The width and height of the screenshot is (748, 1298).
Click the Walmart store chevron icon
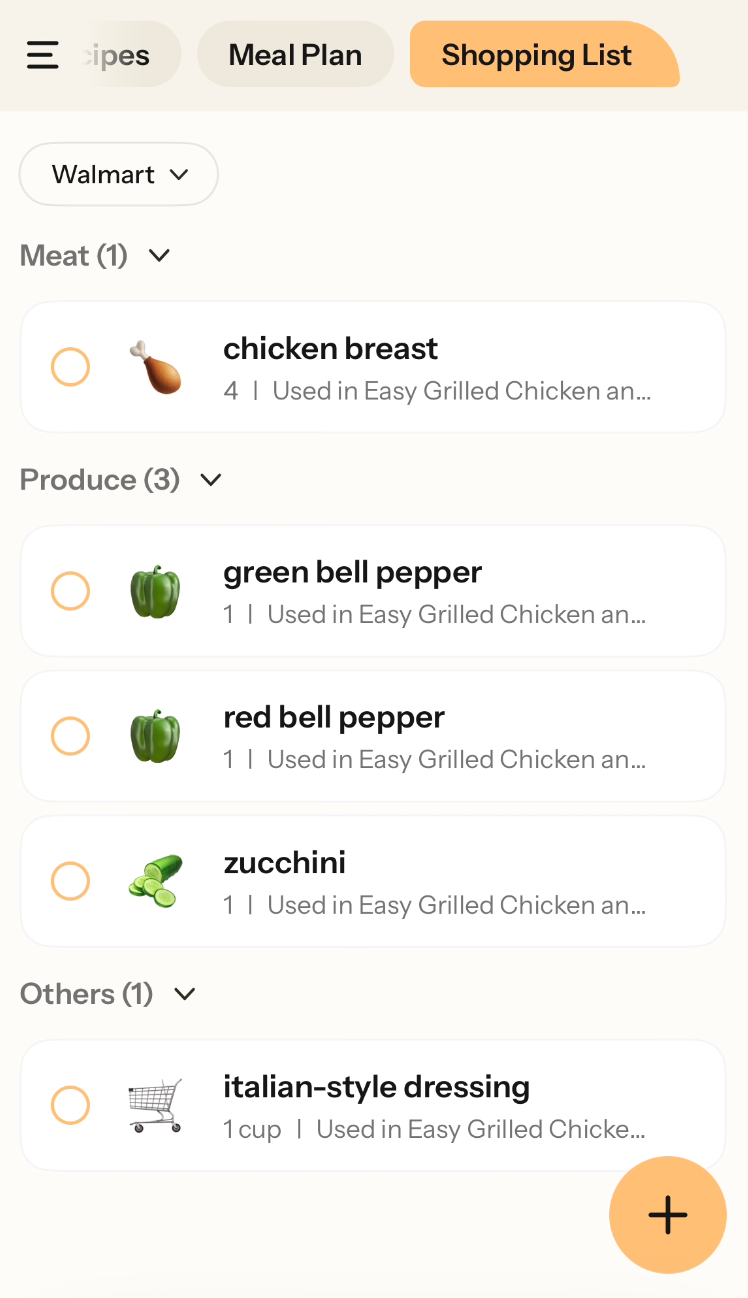coord(180,174)
